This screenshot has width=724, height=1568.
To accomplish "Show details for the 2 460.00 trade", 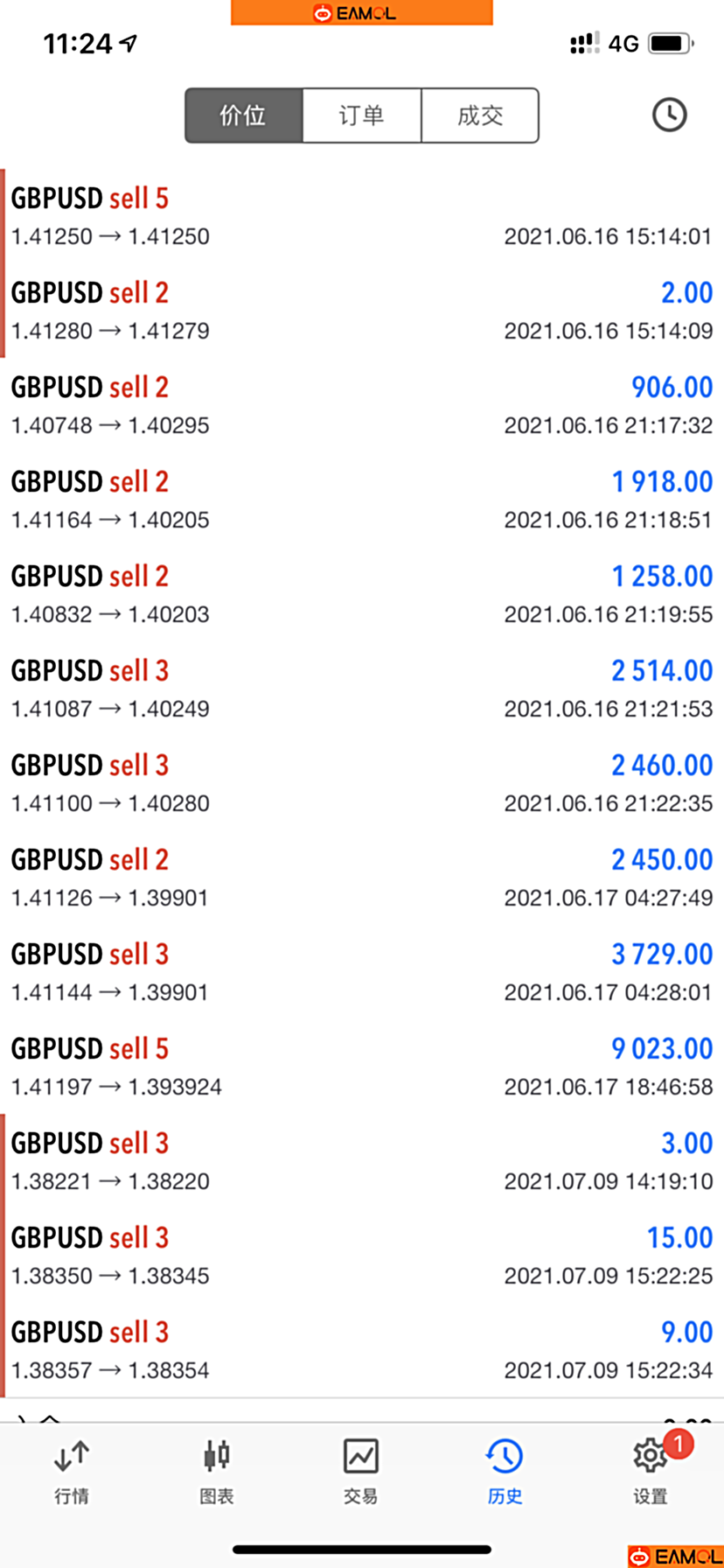I will tap(362, 783).
